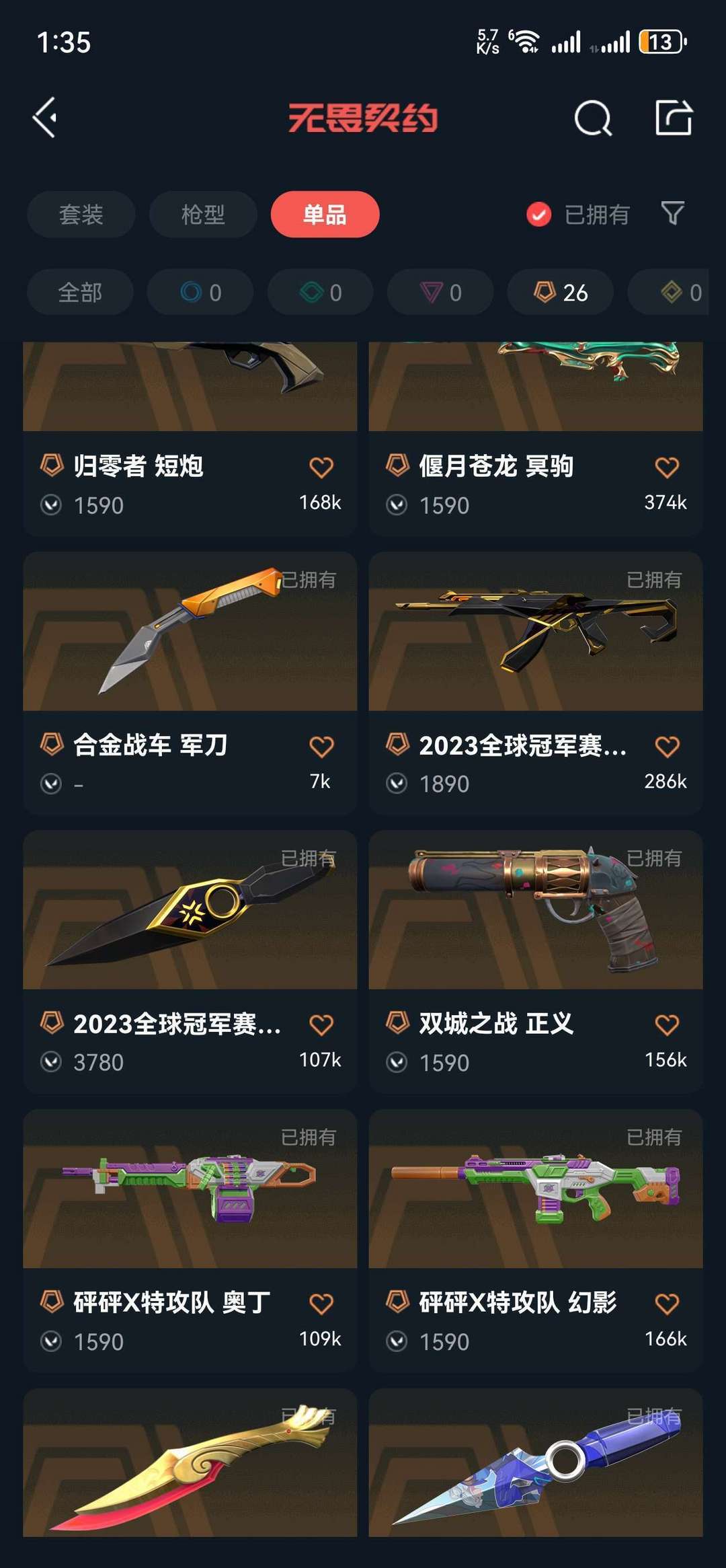Like the 砰砰X特攻队 奥丁 skin
Image resolution: width=726 pixels, height=1568 pixels.
[321, 1304]
